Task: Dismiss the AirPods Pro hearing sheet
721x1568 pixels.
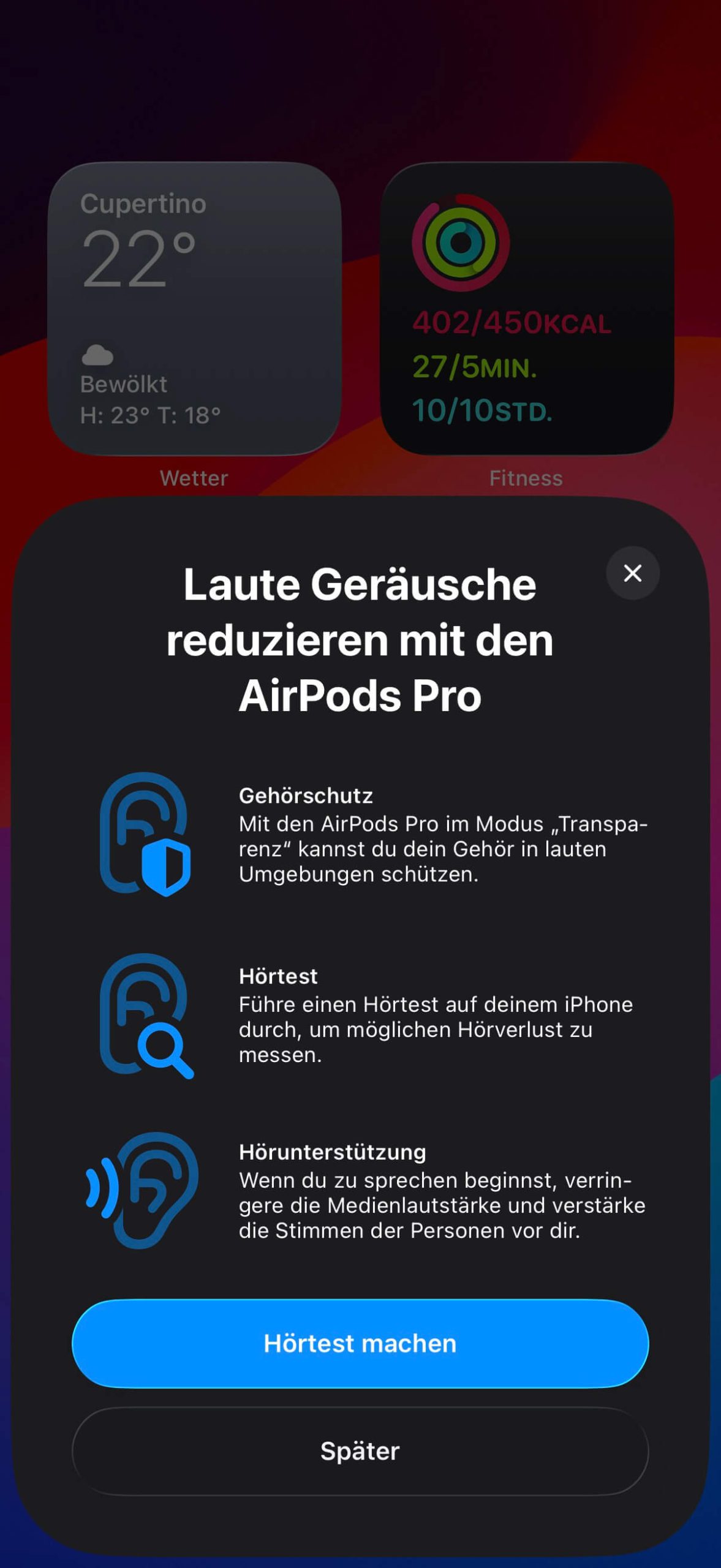Action: [632, 573]
